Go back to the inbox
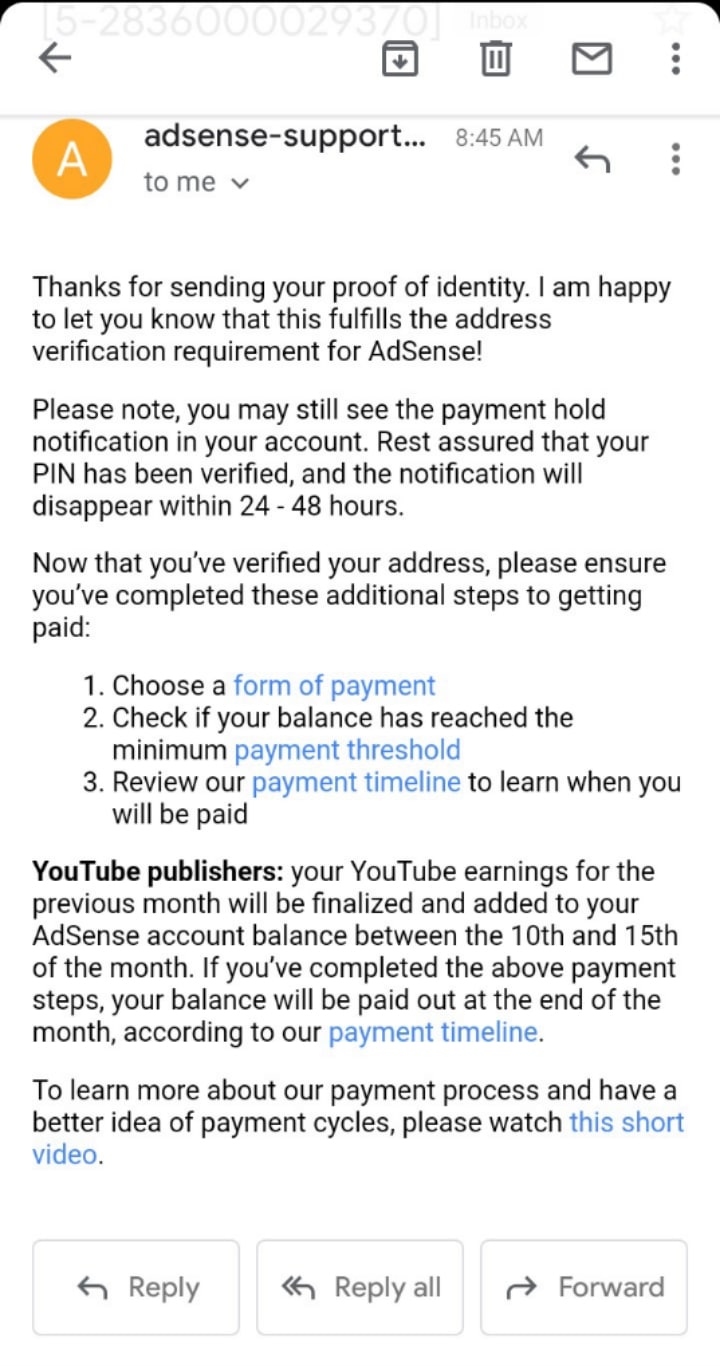Screen dimensions: 720x1366 (x=55, y=59)
